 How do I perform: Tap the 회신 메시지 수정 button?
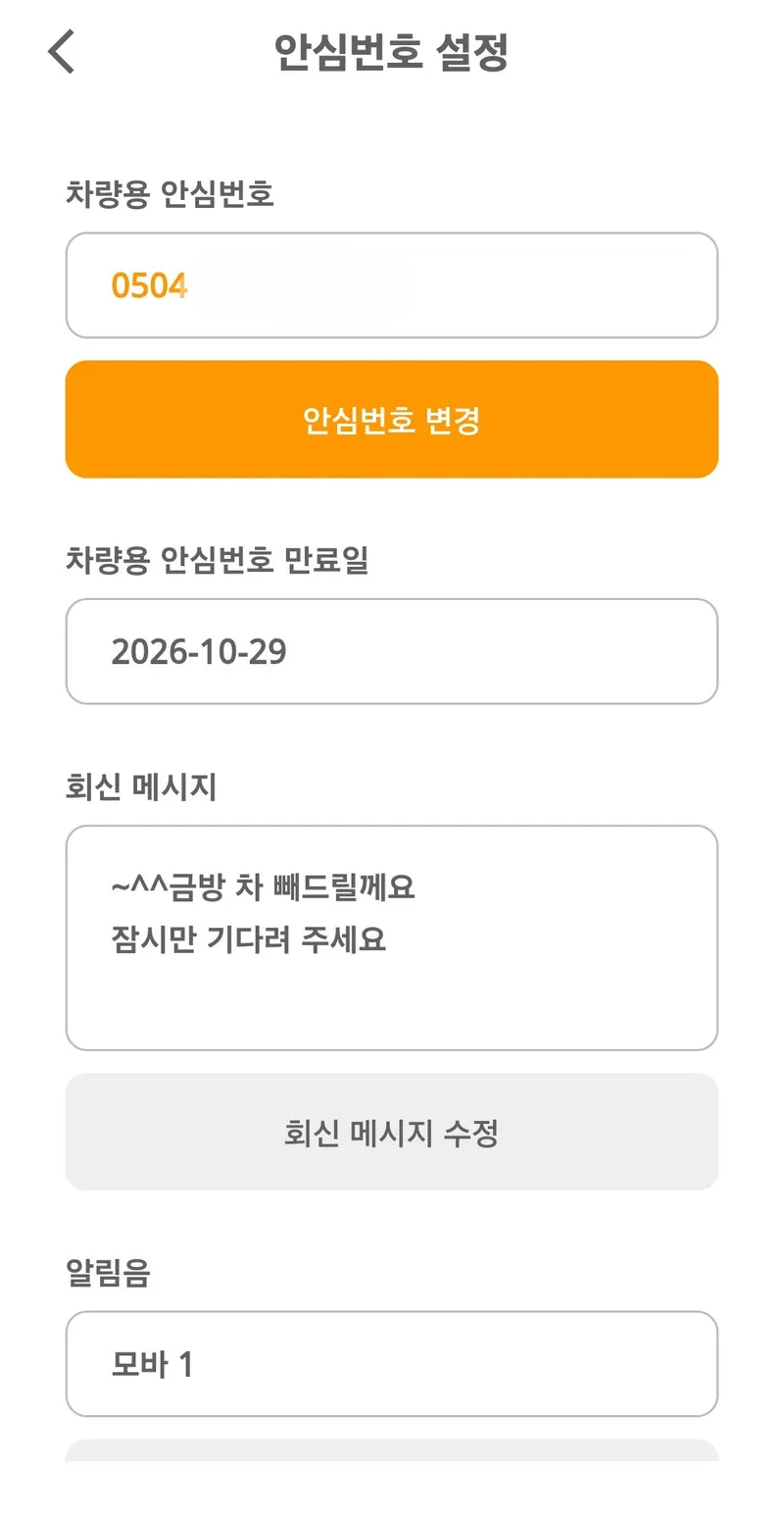[392, 1133]
